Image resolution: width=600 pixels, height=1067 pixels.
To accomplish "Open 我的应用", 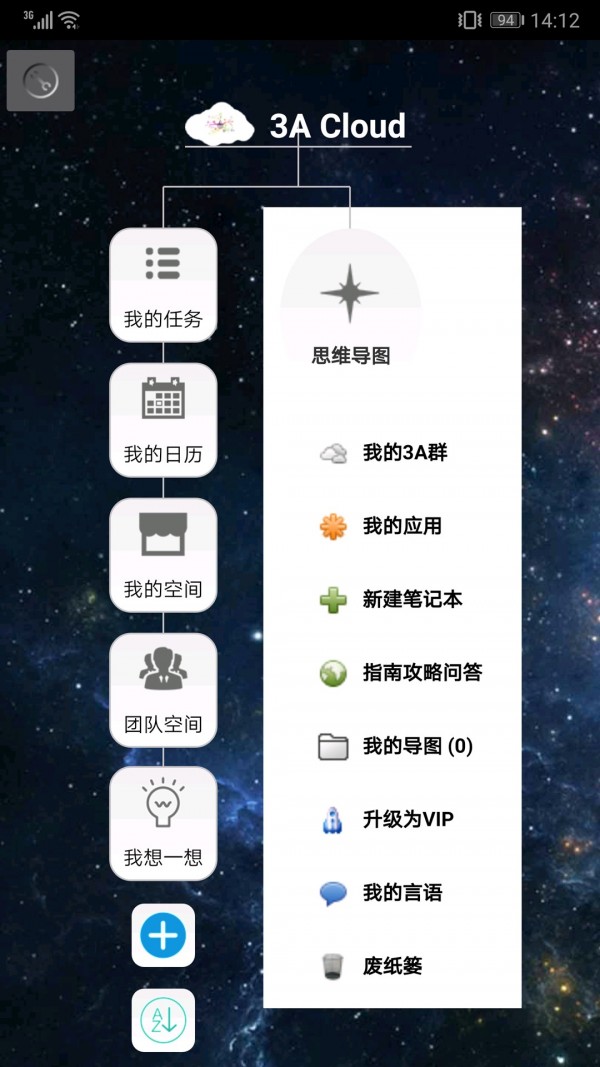I will pyautogui.click(x=393, y=526).
